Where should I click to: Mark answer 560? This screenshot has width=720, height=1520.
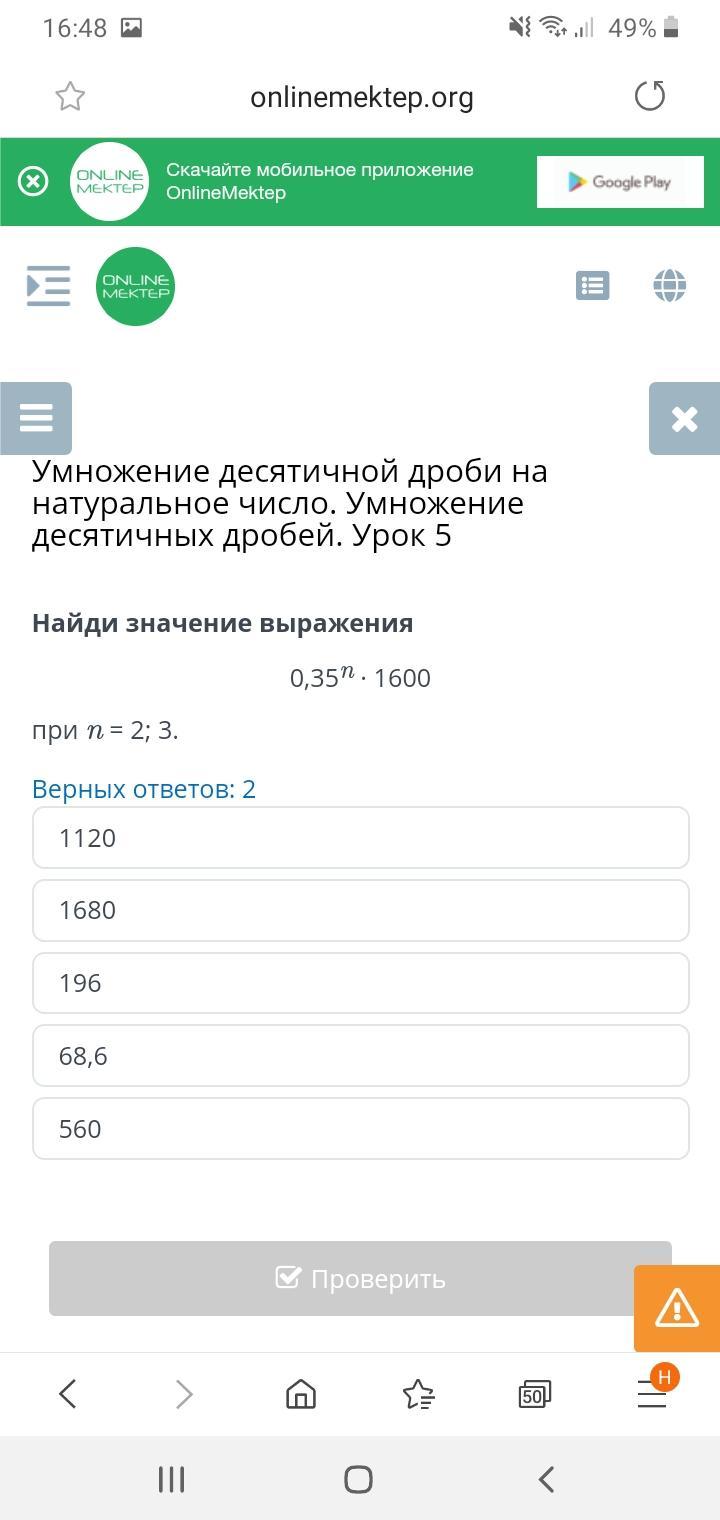tap(361, 1129)
